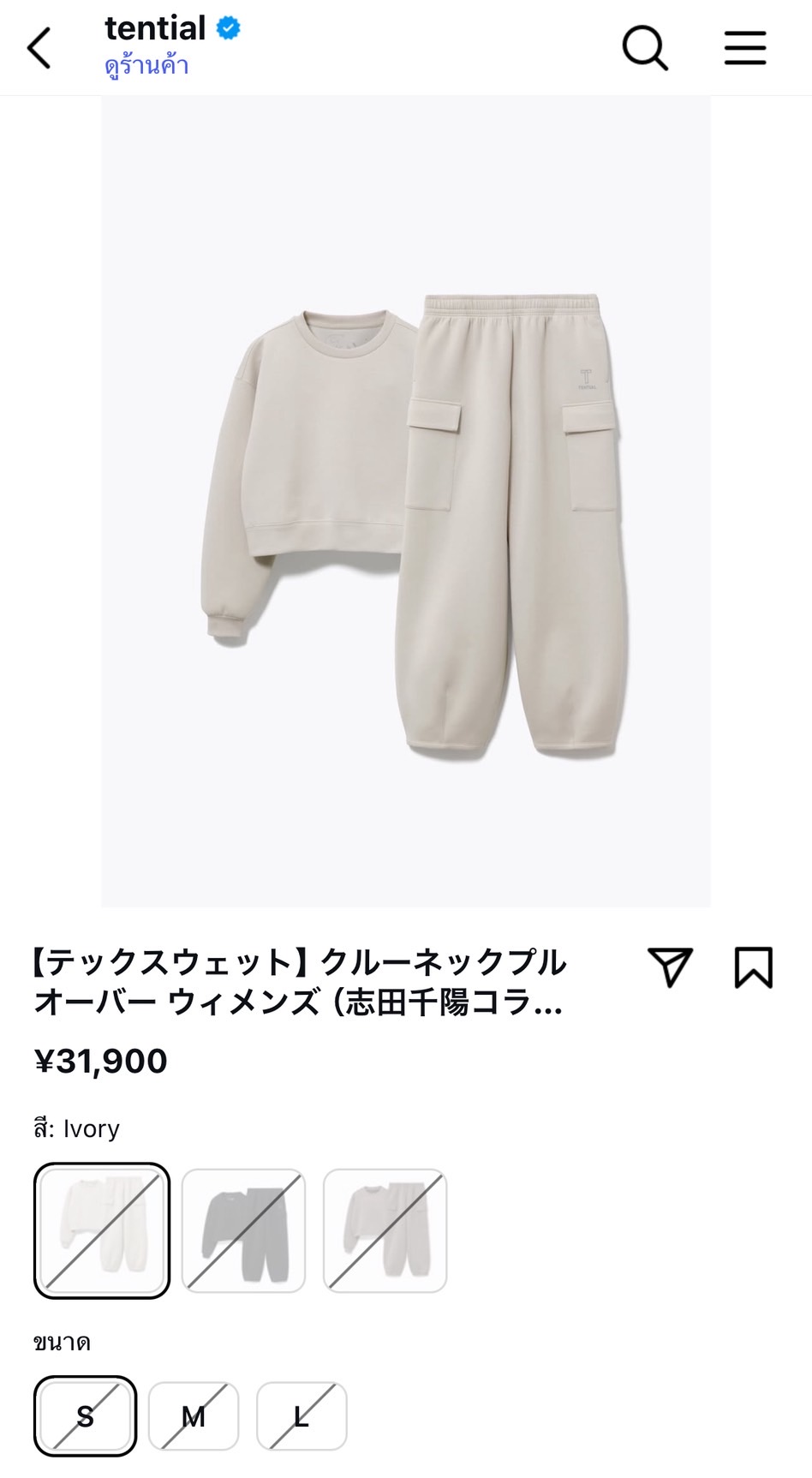Go back using the top arrow
The width and height of the screenshot is (812, 1478).
(39, 47)
